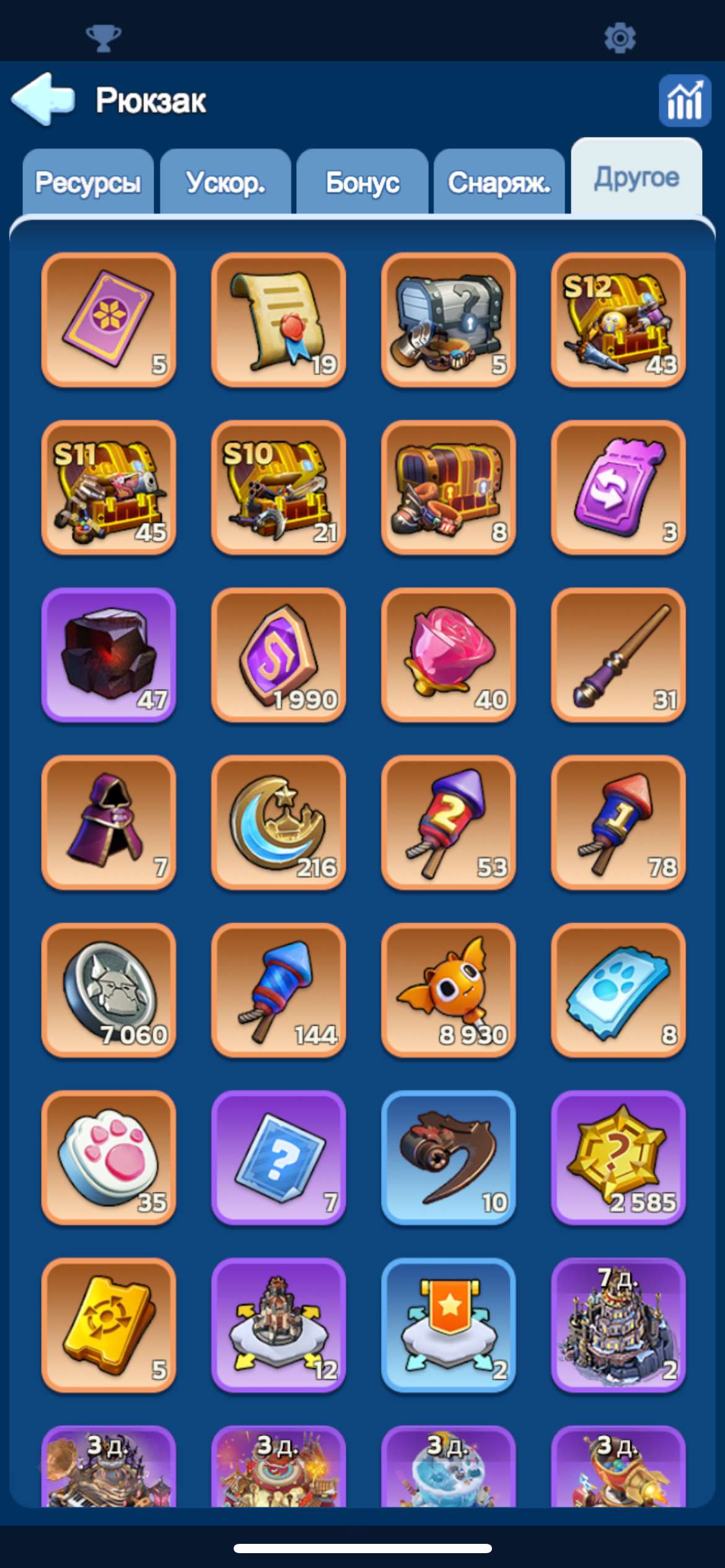Switch to the Ускор. tab
This screenshot has width=725, height=1568.
(226, 183)
